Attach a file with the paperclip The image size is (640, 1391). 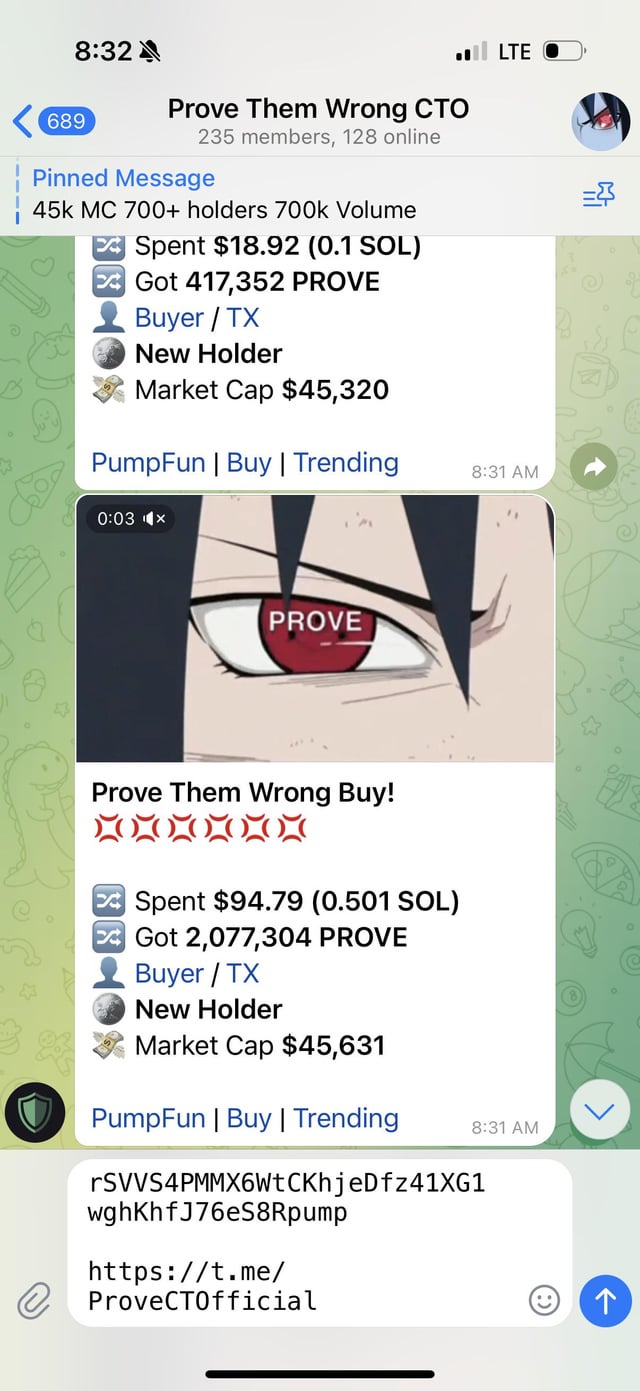tap(35, 1300)
